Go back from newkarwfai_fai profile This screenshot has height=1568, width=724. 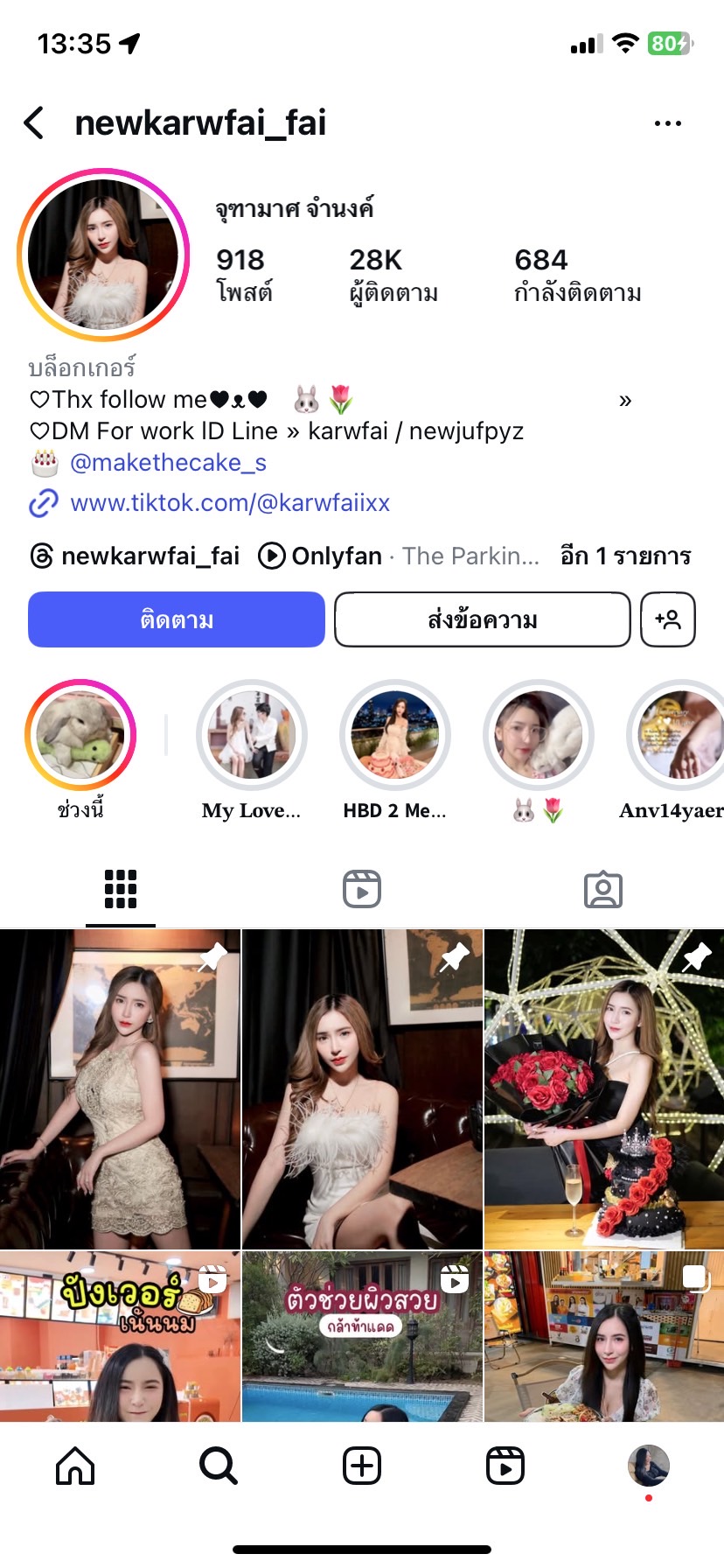pyautogui.click(x=35, y=123)
